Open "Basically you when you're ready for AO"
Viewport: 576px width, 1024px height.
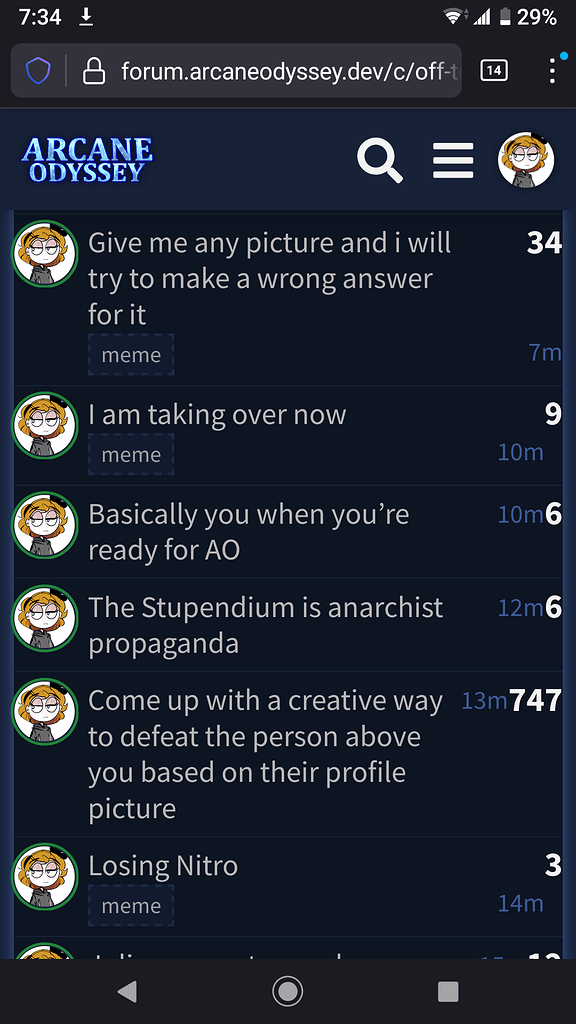(249, 532)
